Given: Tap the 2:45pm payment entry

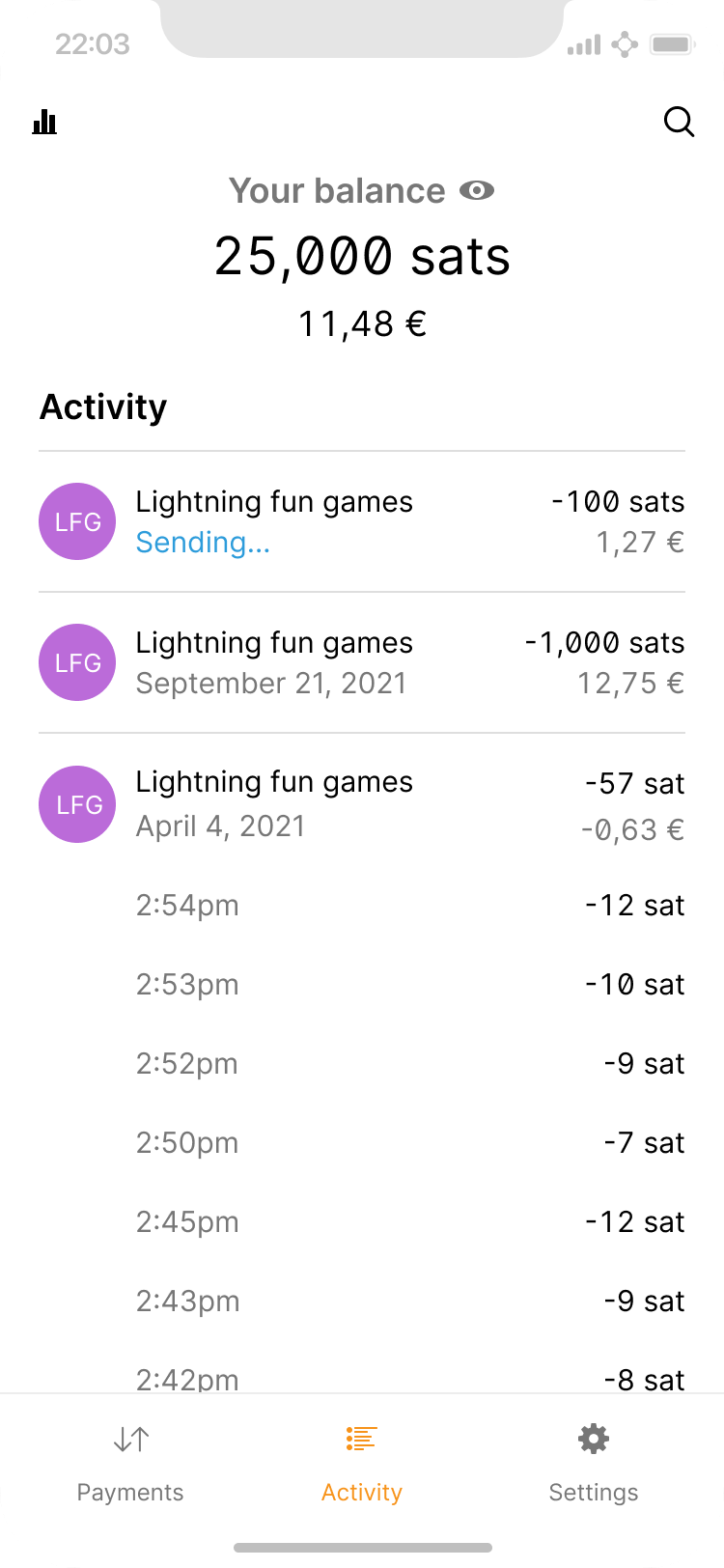Looking at the screenshot, I should [x=362, y=1222].
